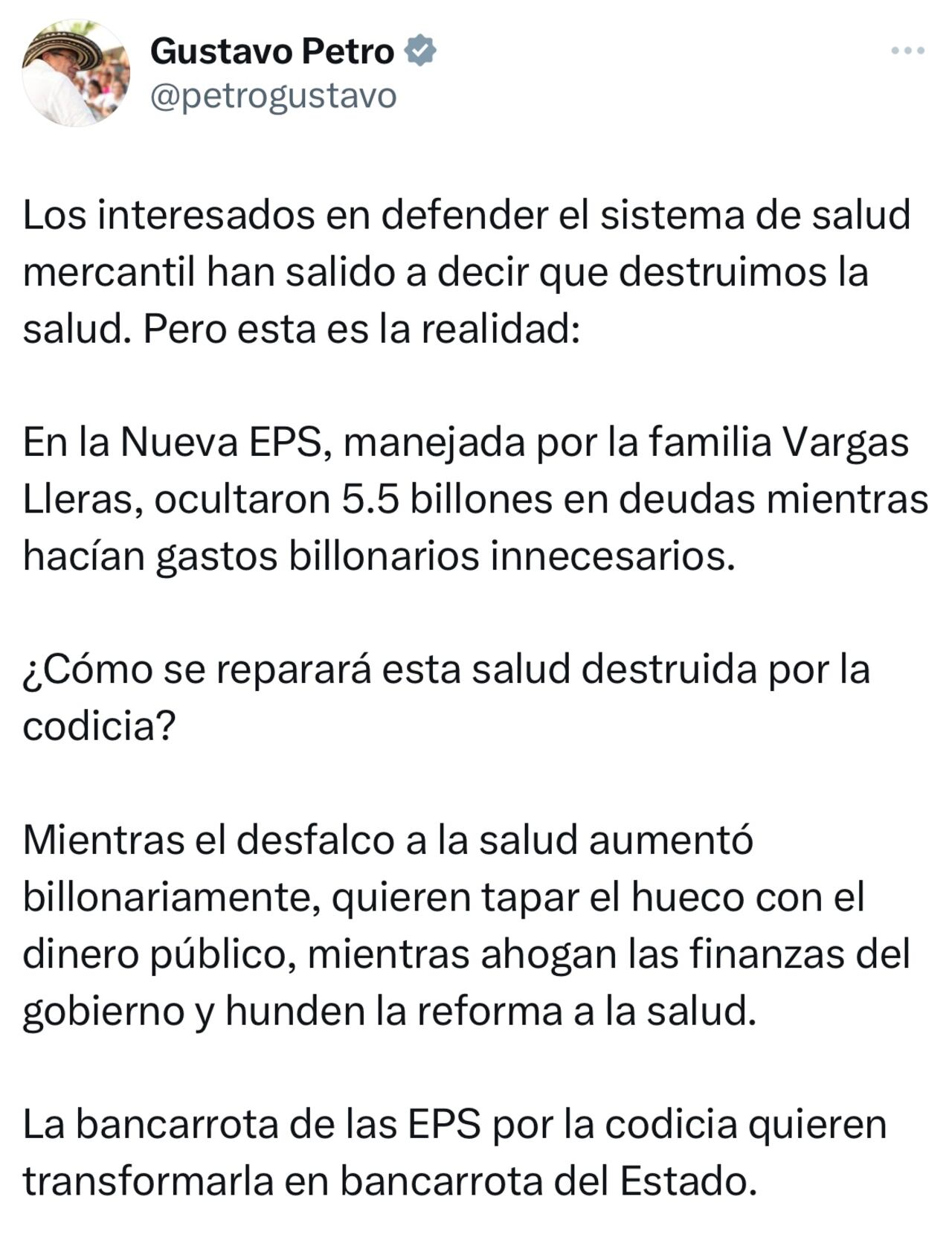Visit the profile via @petrogustavo

click(x=274, y=95)
